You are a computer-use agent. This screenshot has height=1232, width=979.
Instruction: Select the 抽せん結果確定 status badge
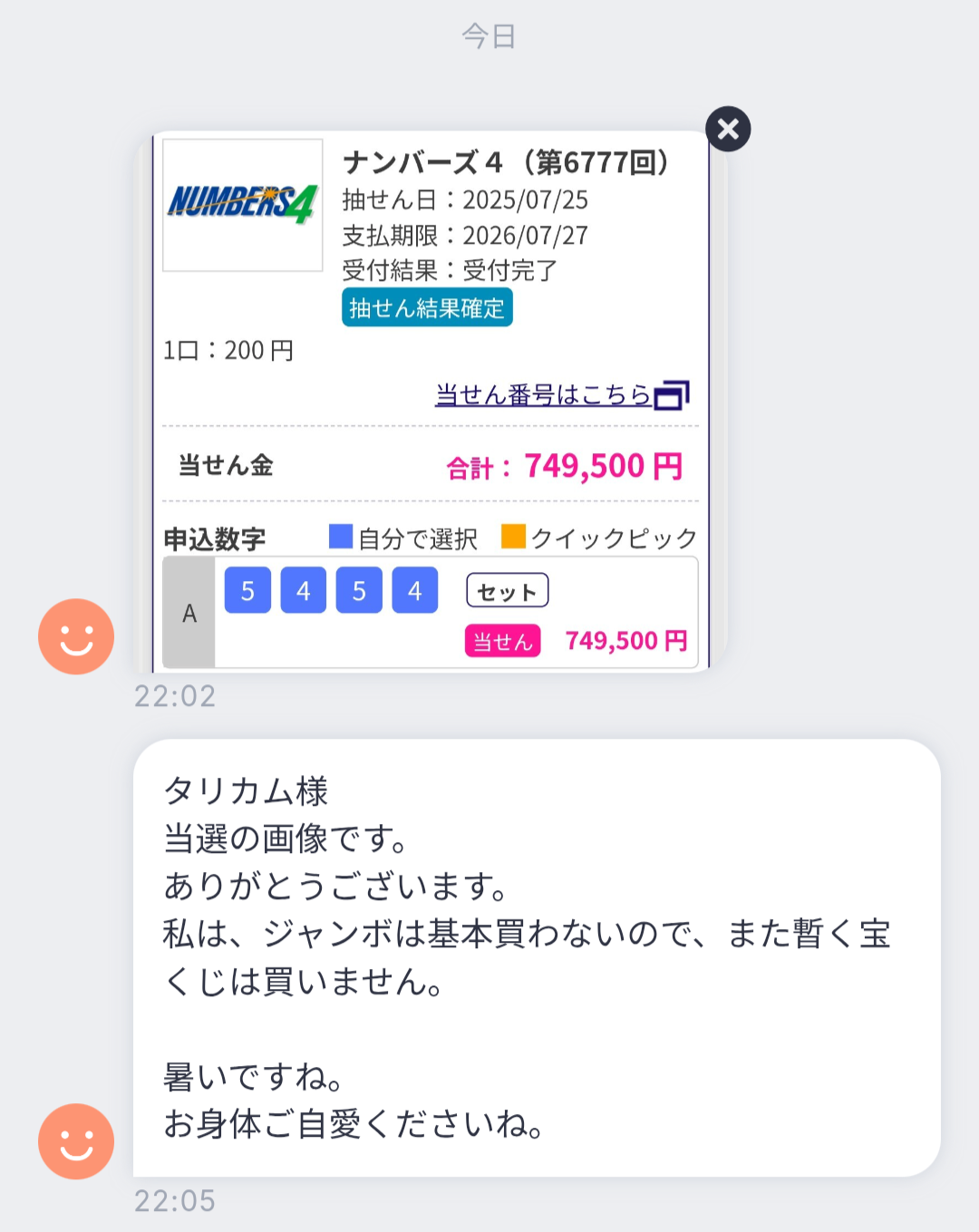tap(426, 308)
